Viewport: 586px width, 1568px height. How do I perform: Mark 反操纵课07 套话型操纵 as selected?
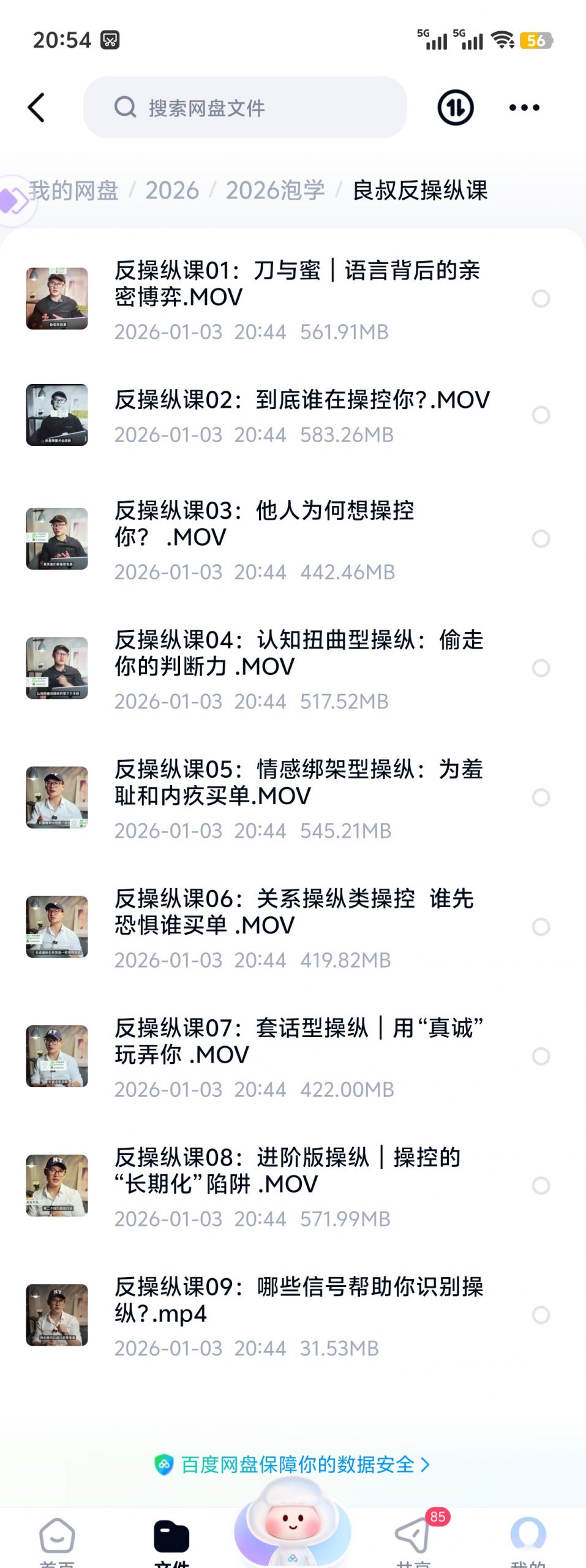pos(541,1056)
